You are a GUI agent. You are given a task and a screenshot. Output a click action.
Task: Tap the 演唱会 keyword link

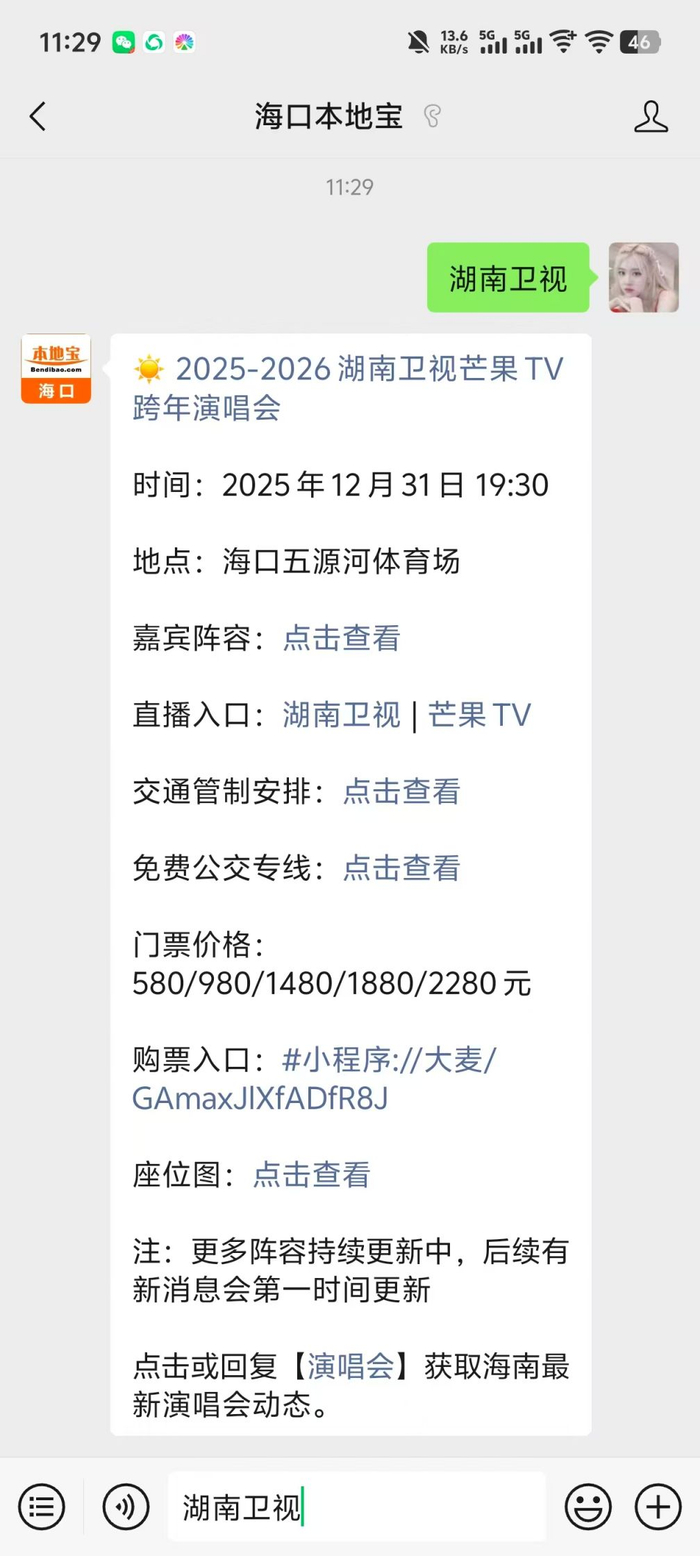coord(350,1366)
